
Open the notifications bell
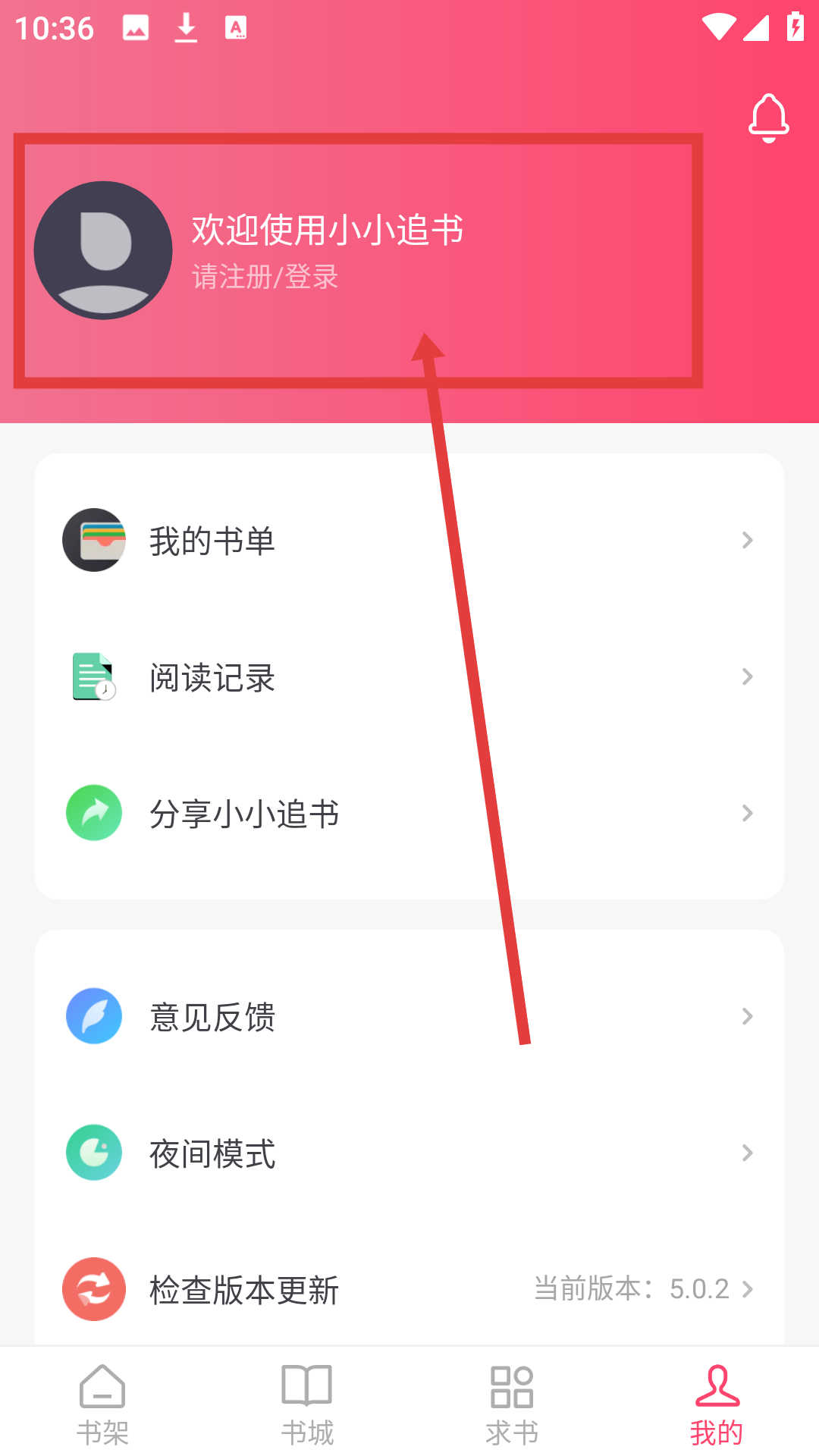[768, 118]
